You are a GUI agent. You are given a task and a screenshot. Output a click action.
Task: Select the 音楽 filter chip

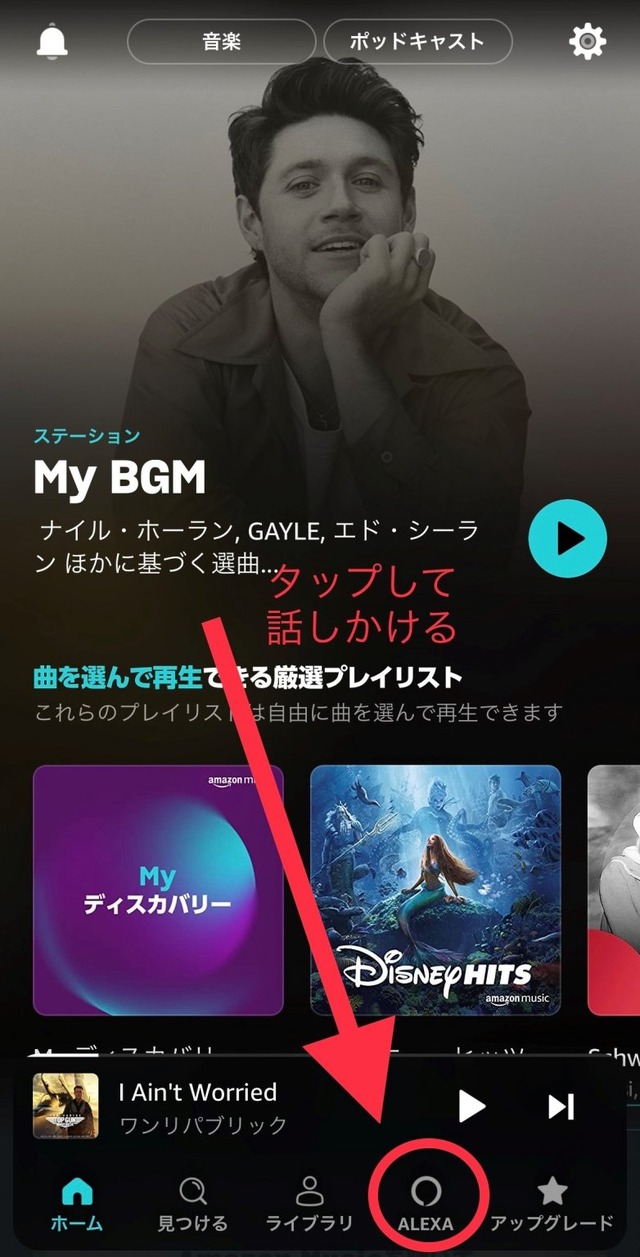pyautogui.click(x=220, y=42)
